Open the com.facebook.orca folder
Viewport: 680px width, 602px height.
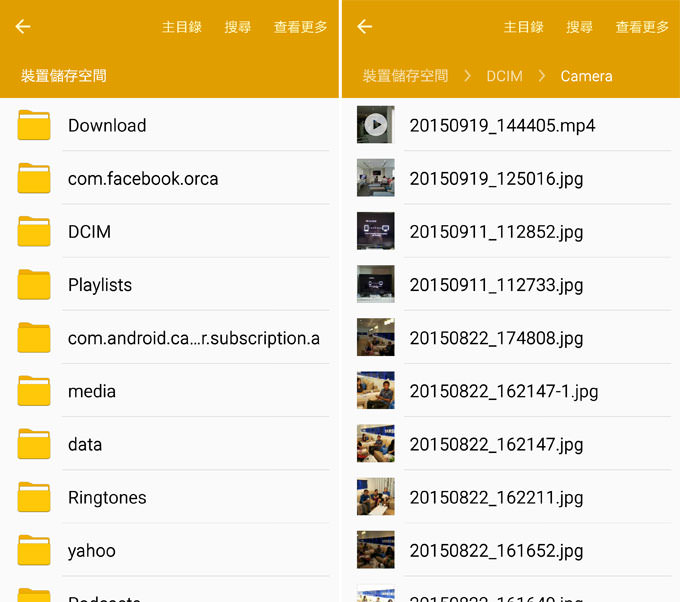point(143,179)
